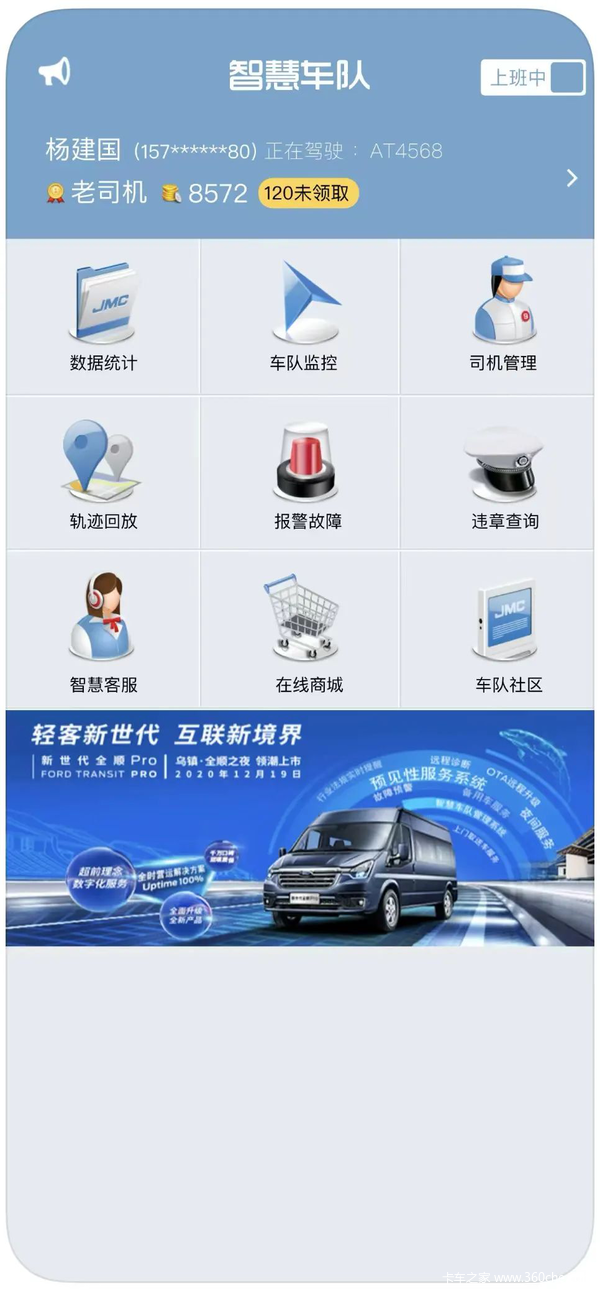600x1289 pixels.
Task: Look up 违章查询 traffic violations
Action: pos(504,474)
